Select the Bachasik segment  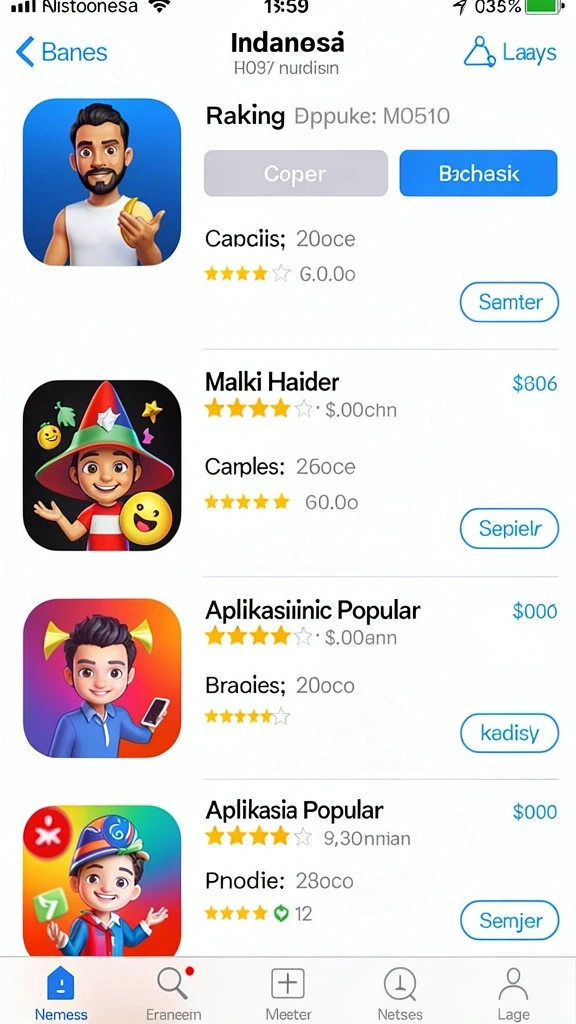tap(479, 173)
